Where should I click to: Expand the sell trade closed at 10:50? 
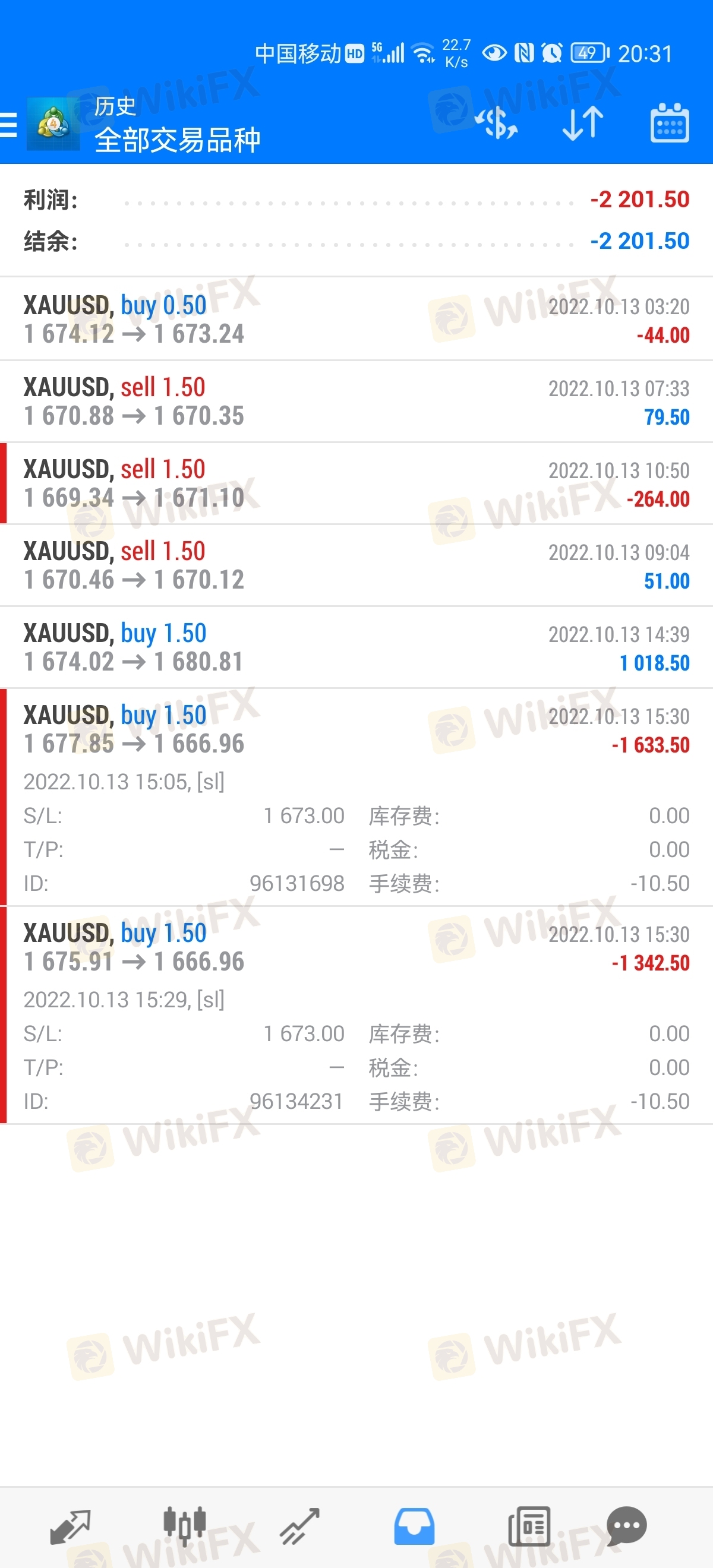(x=356, y=484)
